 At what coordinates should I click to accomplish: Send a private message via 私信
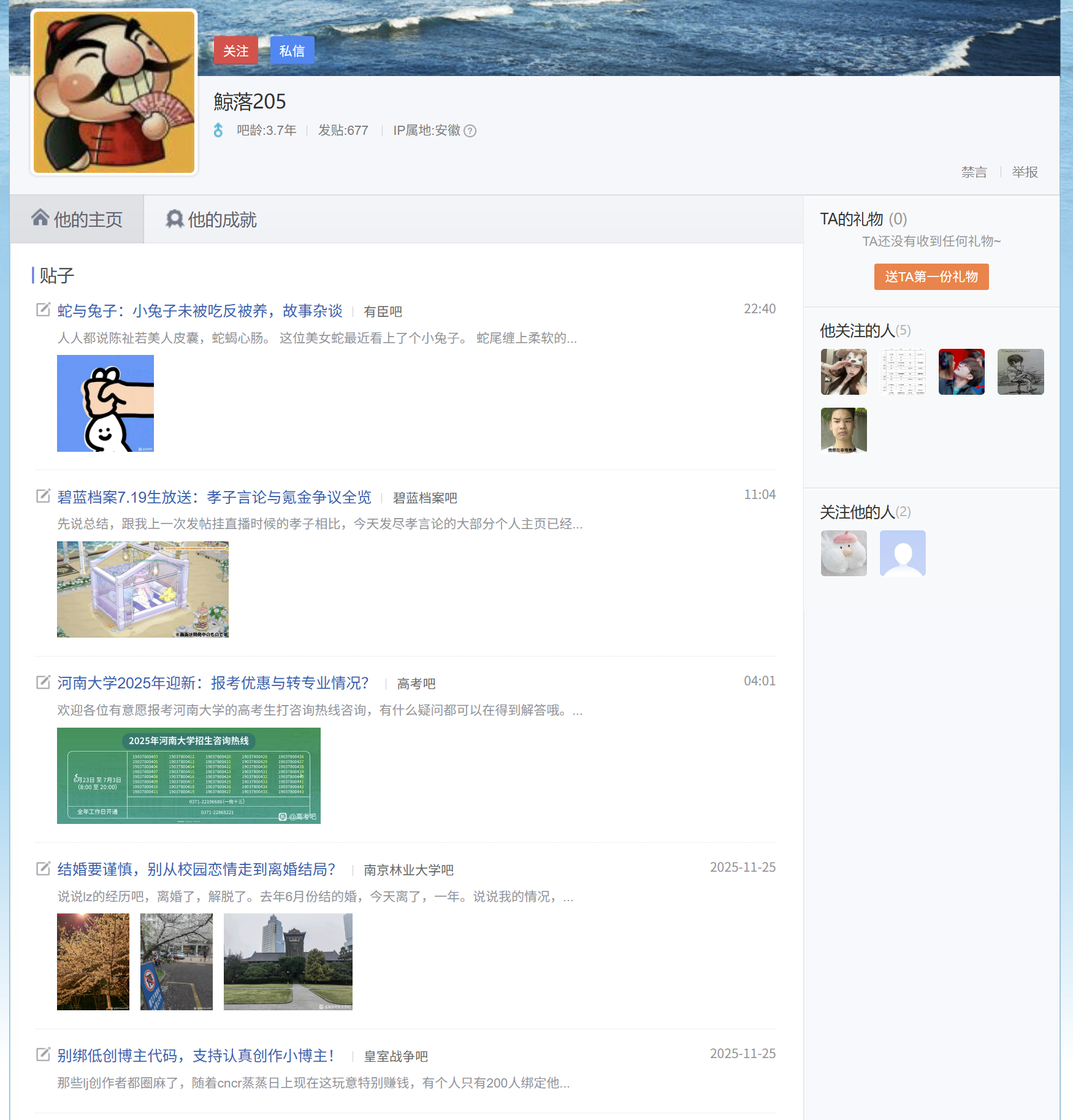tap(292, 50)
